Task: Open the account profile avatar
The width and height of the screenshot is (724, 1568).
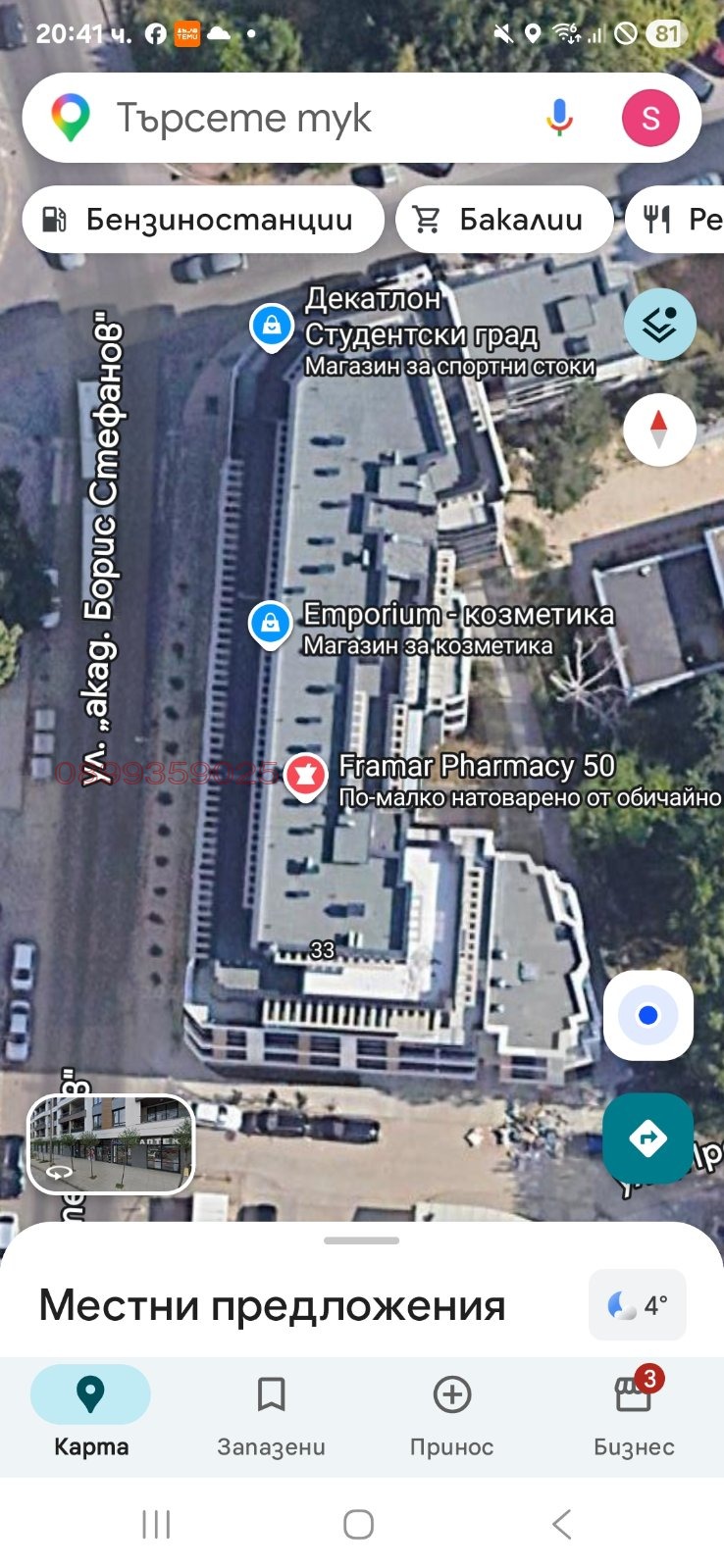Action: pyautogui.click(x=650, y=119)
